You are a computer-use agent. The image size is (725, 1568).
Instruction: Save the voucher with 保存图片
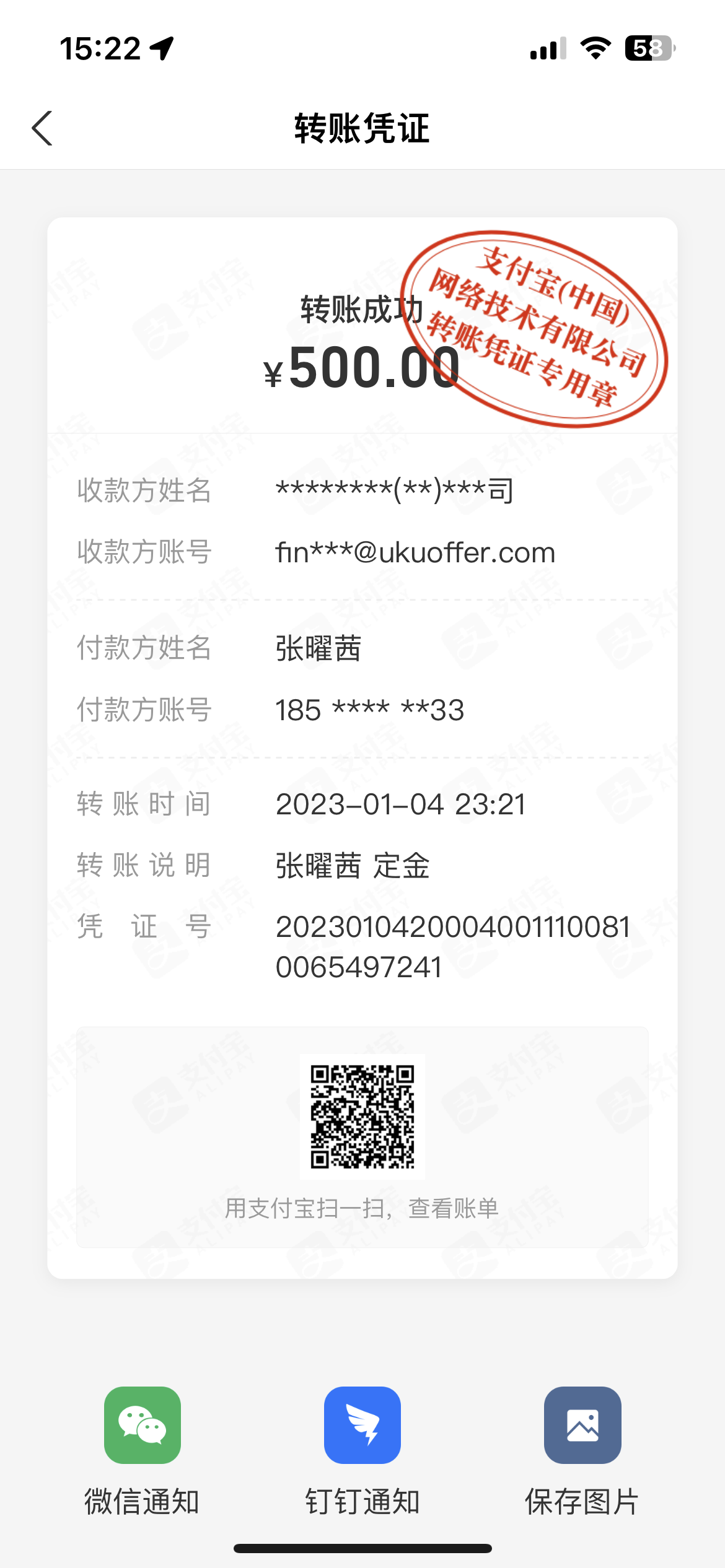582,1426
